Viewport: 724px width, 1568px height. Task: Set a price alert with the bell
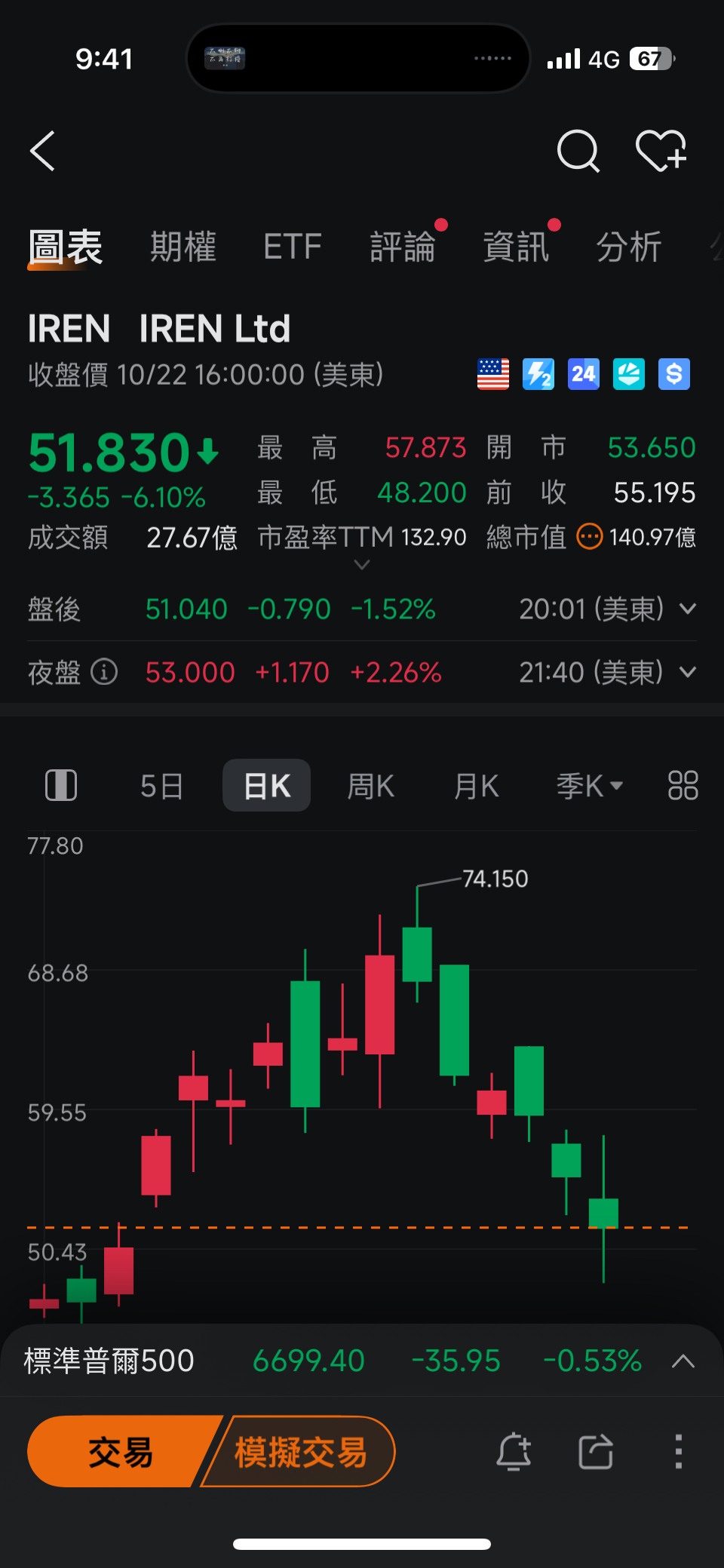[x=514, y=1452]
